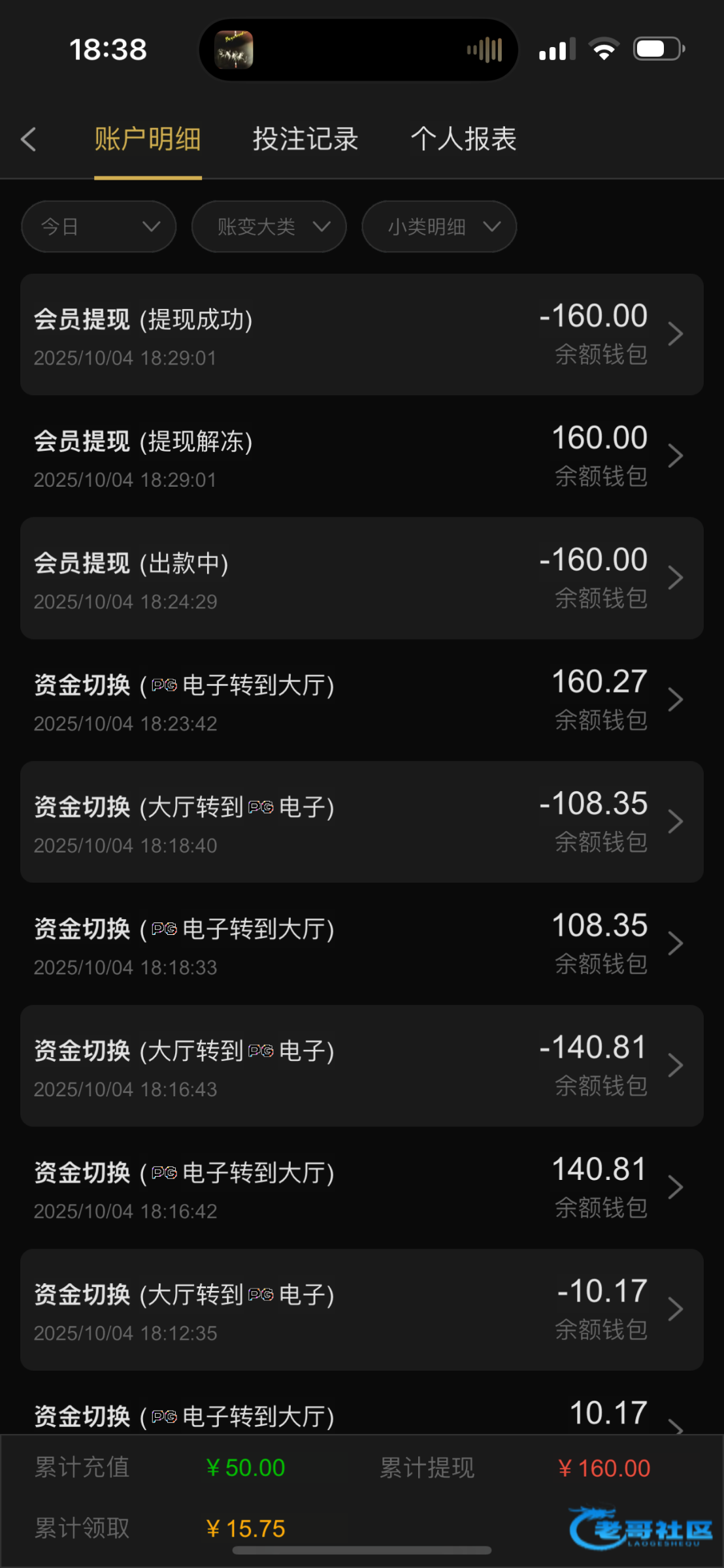View the 140.81 transfer at 18:16:42
724x1568 pixels.
(361, 1187)
